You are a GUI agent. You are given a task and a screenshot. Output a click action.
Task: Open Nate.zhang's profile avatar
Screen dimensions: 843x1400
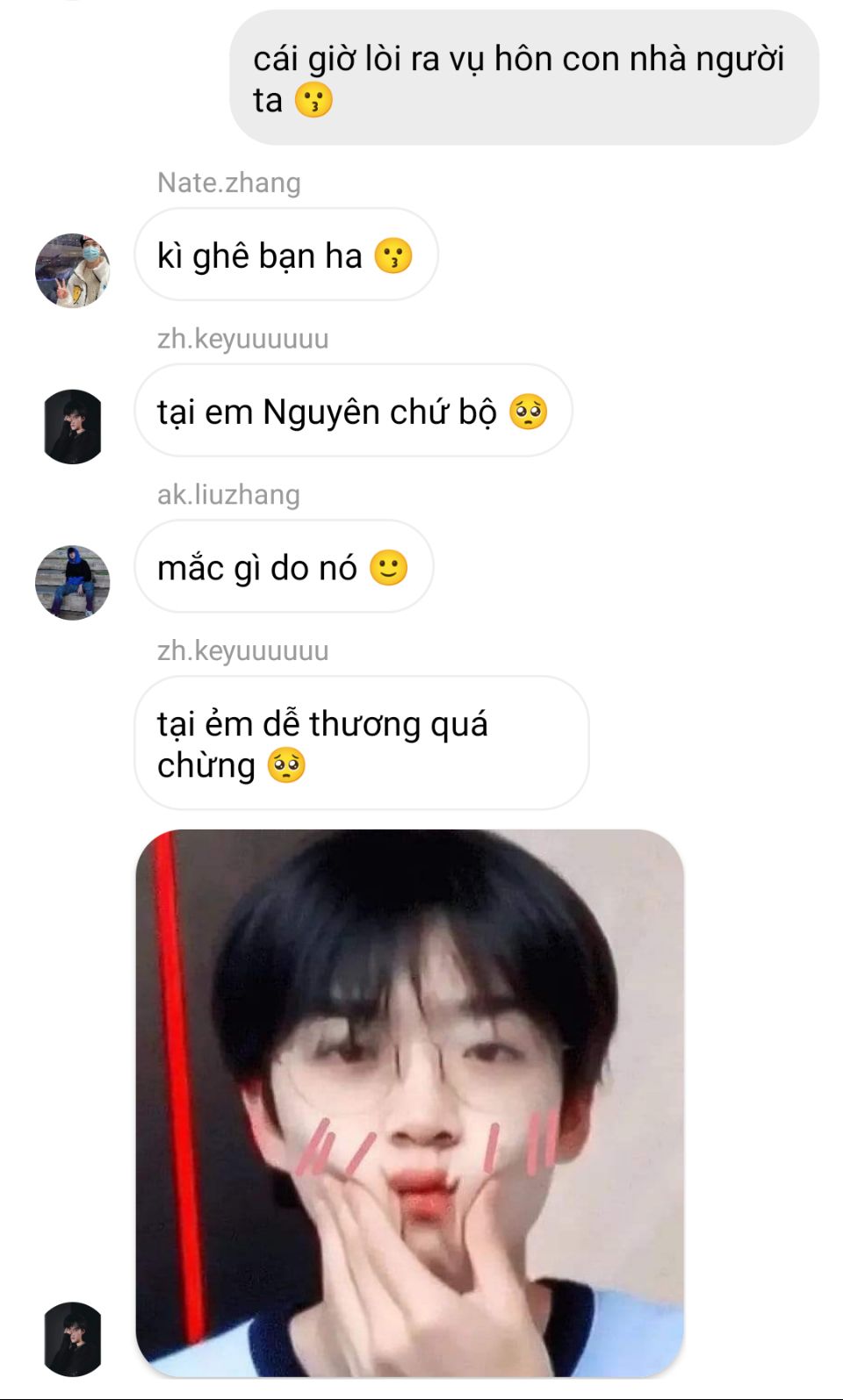[x=73, y=270]
